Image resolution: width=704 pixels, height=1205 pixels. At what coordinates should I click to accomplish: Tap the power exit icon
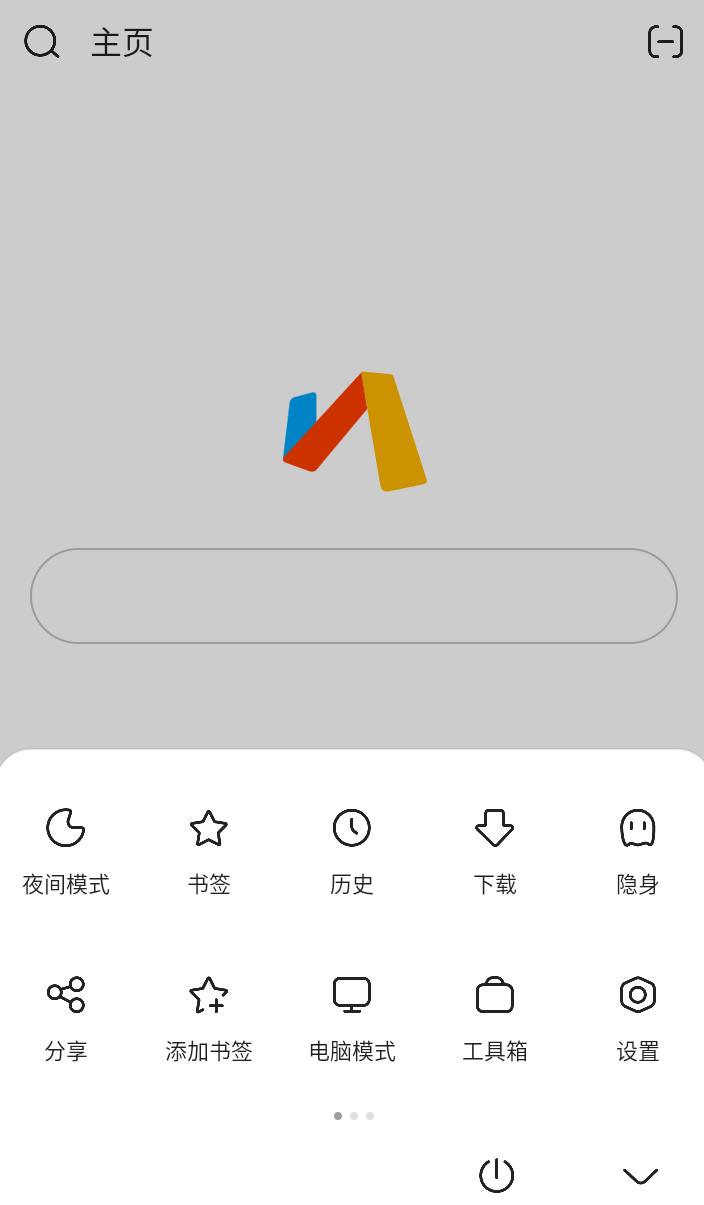(496, 1175)
